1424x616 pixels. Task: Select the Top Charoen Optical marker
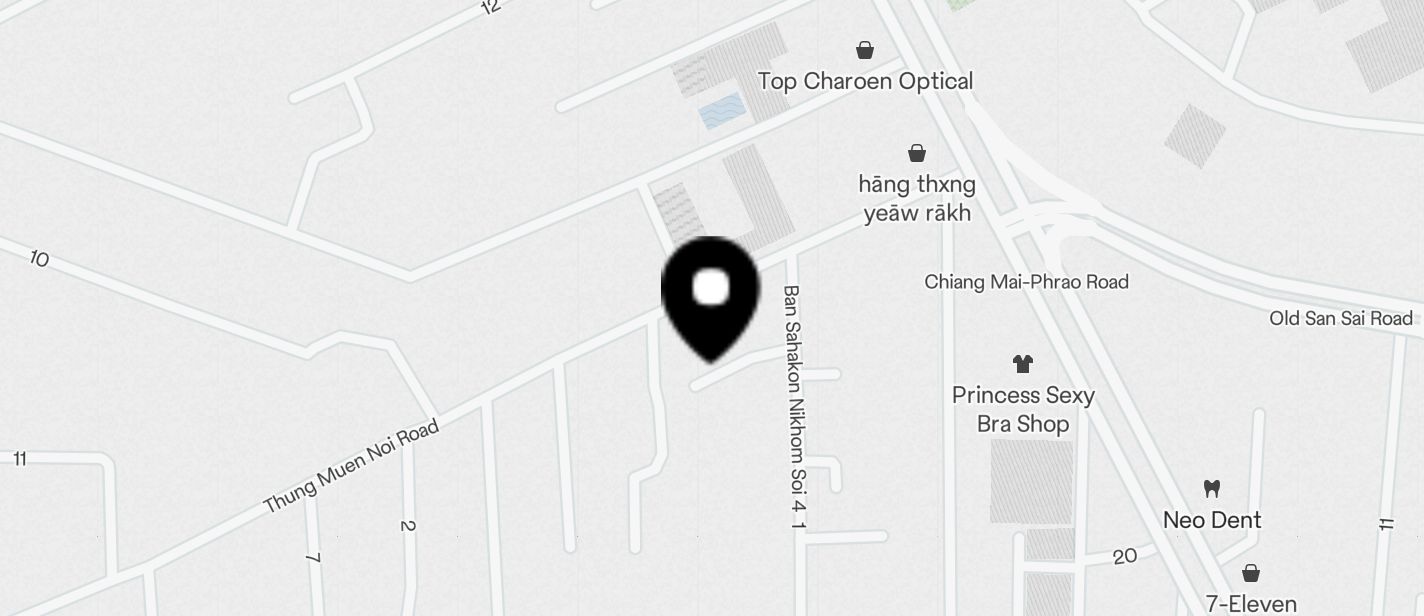click(865, 50)
